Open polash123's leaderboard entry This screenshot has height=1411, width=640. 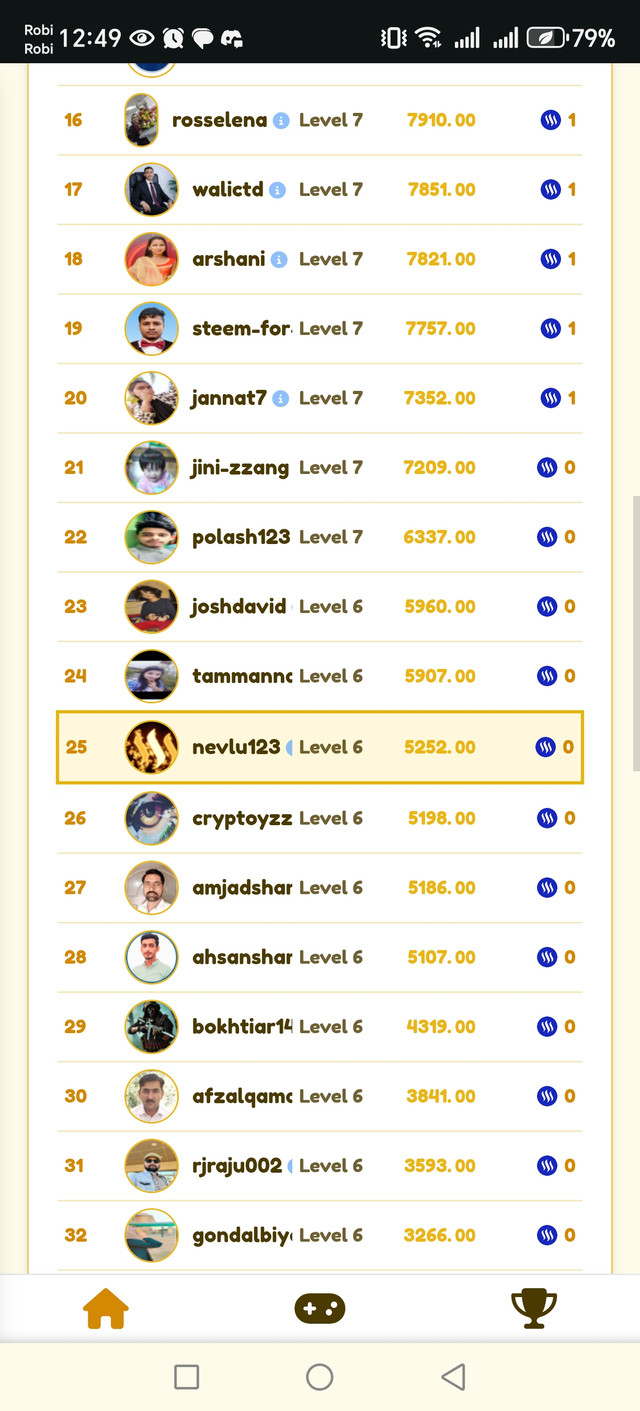(x=319, y=537)
